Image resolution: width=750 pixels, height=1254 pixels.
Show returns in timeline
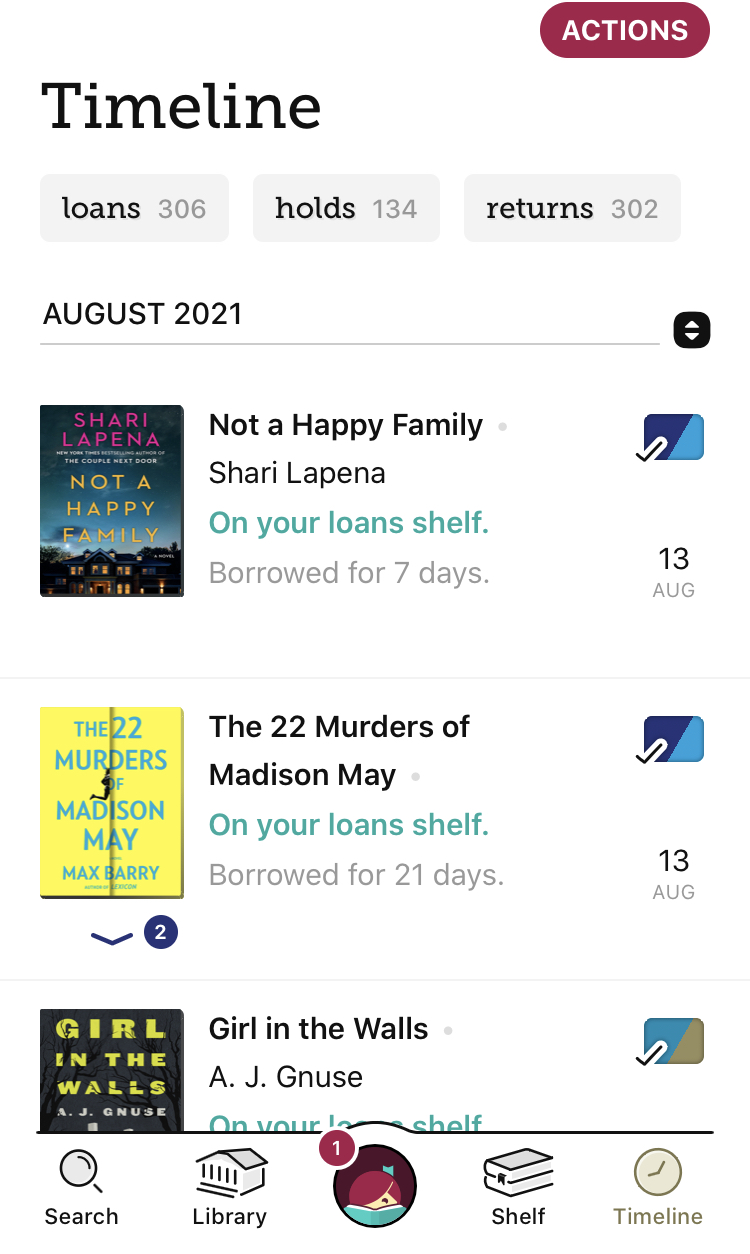(572, 208)
